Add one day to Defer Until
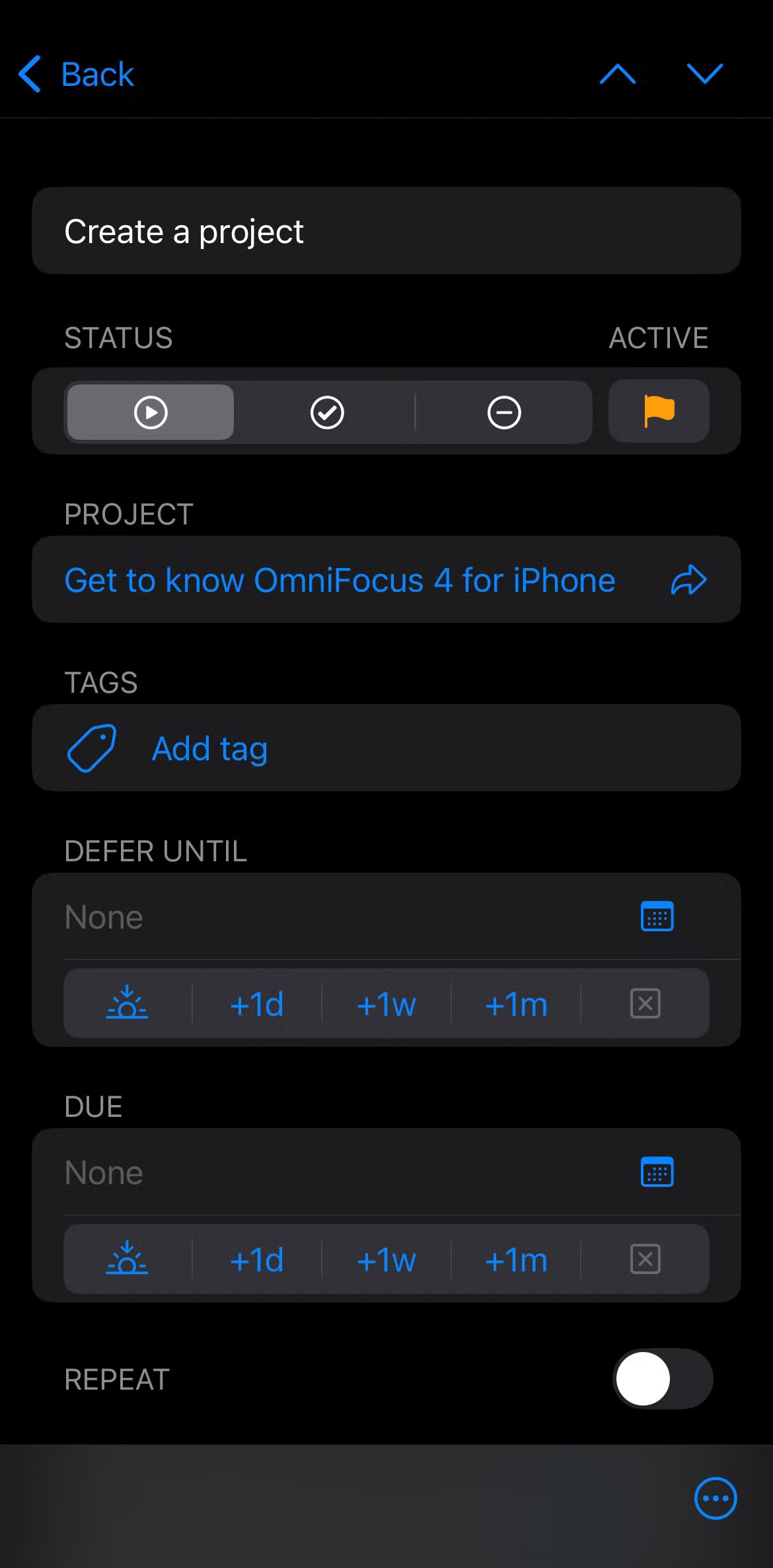The height and width of the screenshot is (1568, 773). pyautogui.click(x=257, y=1004)
